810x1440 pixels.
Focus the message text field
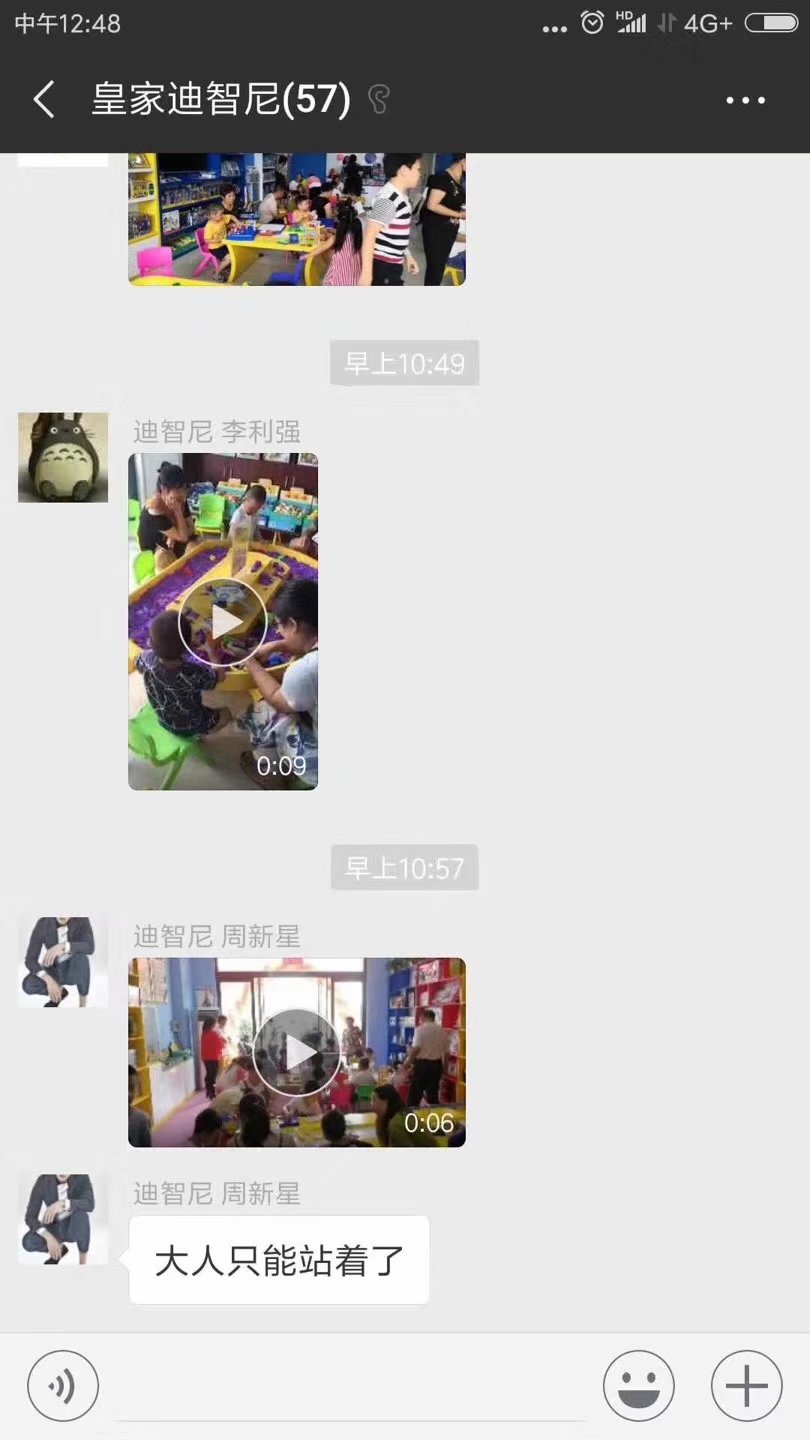350,1388
